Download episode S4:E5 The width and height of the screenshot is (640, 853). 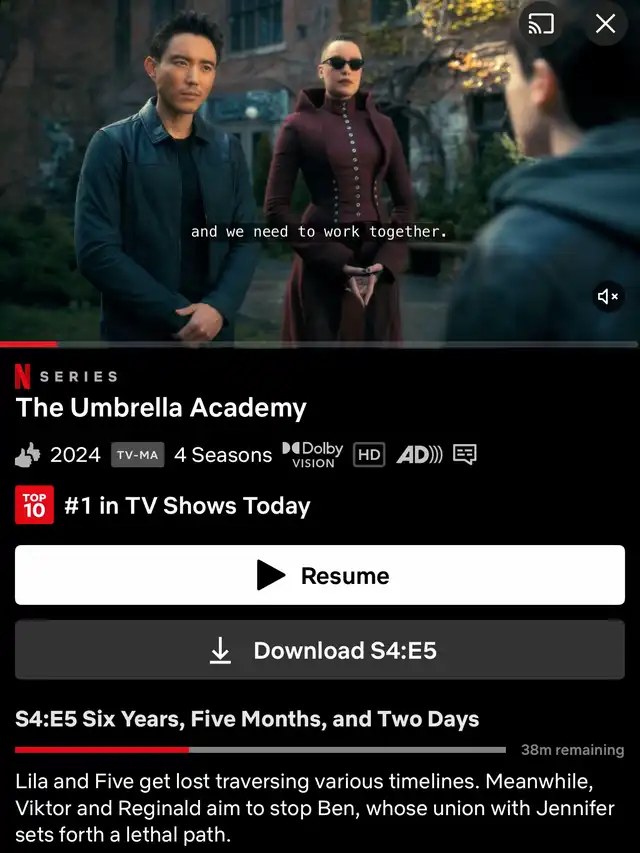click(319, 650)
